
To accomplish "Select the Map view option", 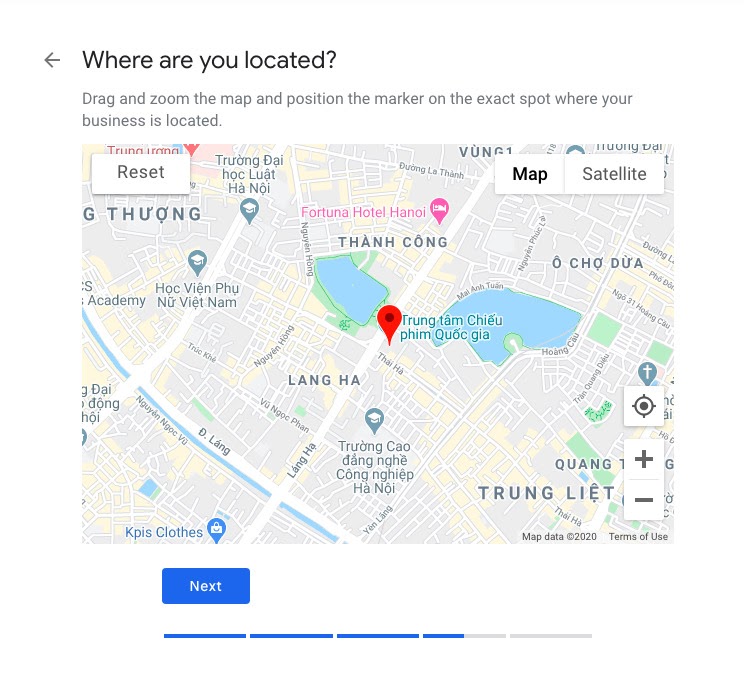I will point(529,174).
